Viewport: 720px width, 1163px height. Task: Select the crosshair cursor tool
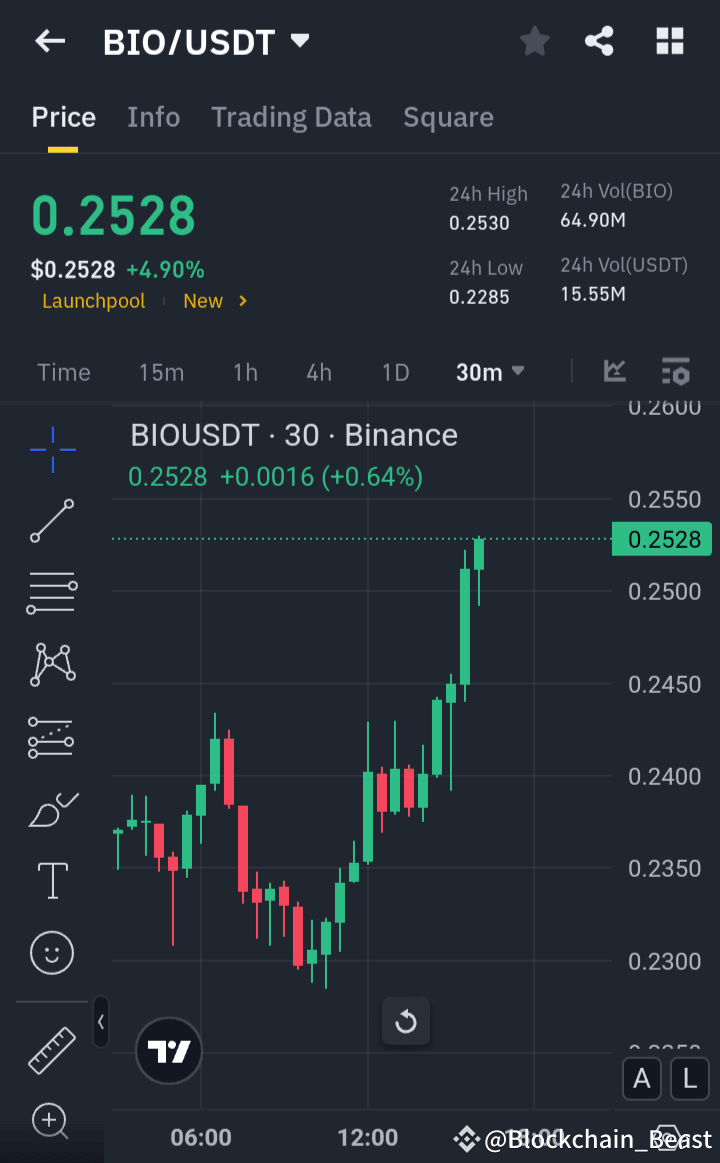coord(51,451)
